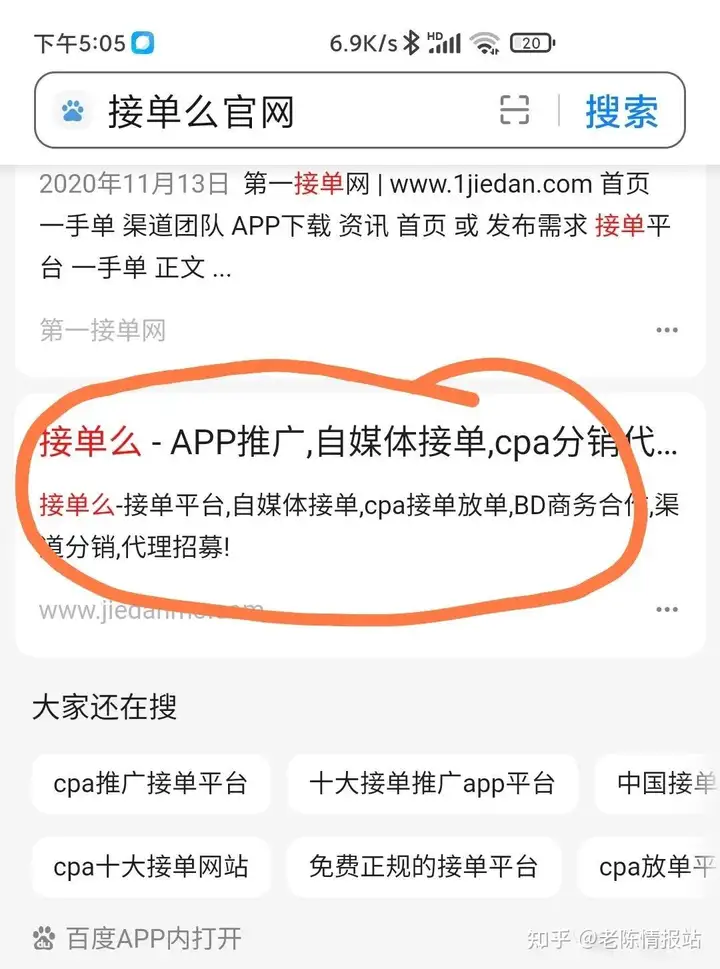The width and height of the screenshot is (720, 969).
Task: Open the scan icon in search bar
Action: pyautogui.click(x=514, y=111)
